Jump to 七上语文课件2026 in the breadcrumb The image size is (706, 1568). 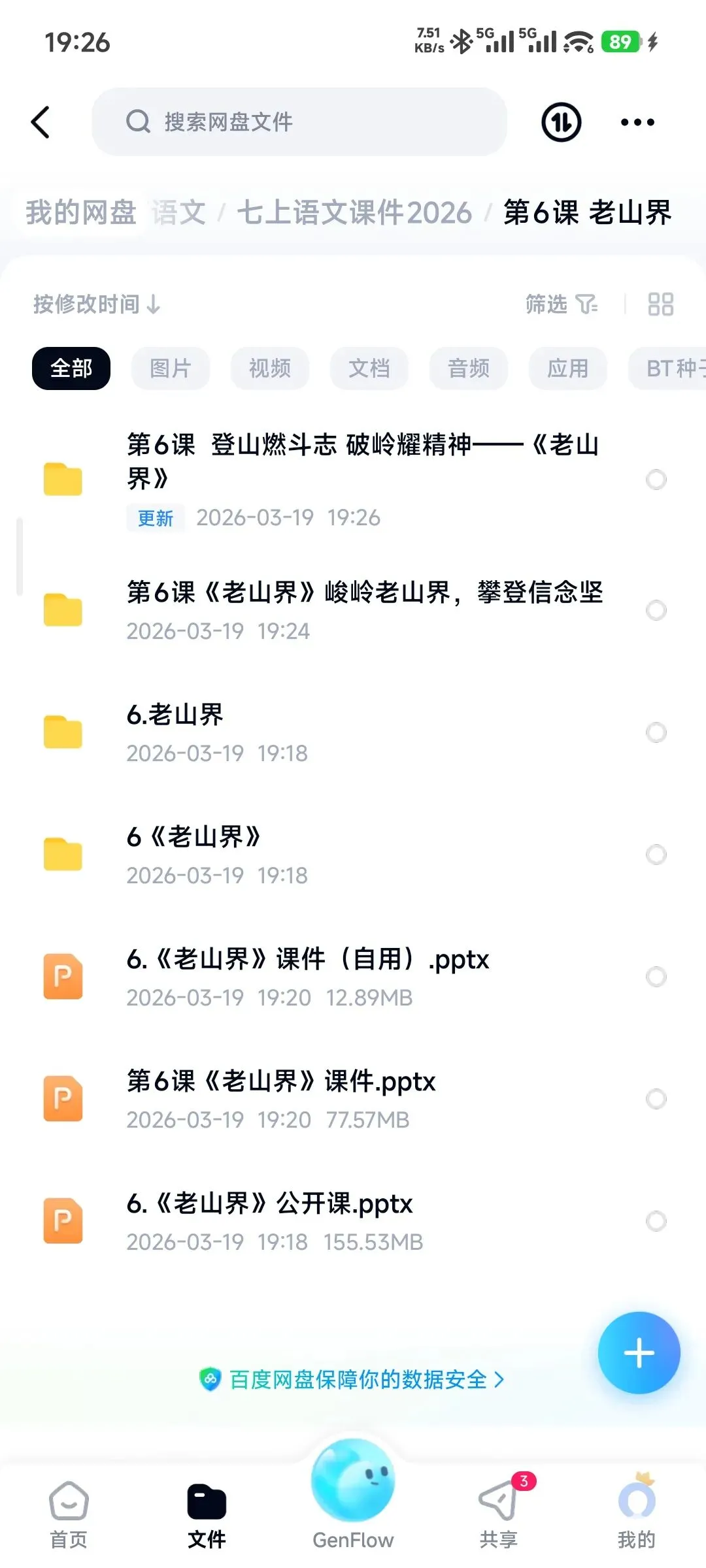[354, 213]
